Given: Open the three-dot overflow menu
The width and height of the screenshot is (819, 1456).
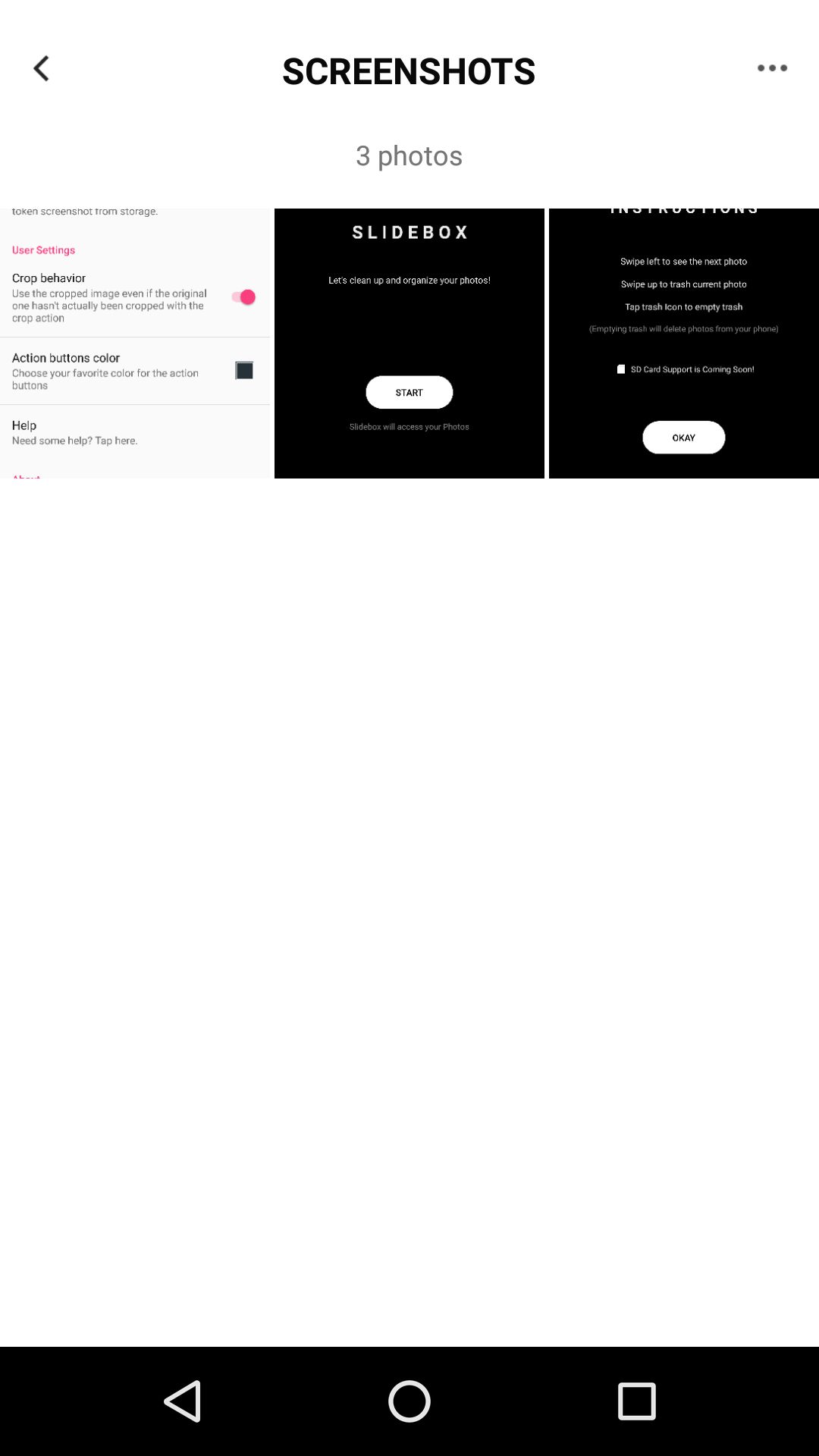Looking at the screenshot, I should pyautogui.click(x=772, y=68).
